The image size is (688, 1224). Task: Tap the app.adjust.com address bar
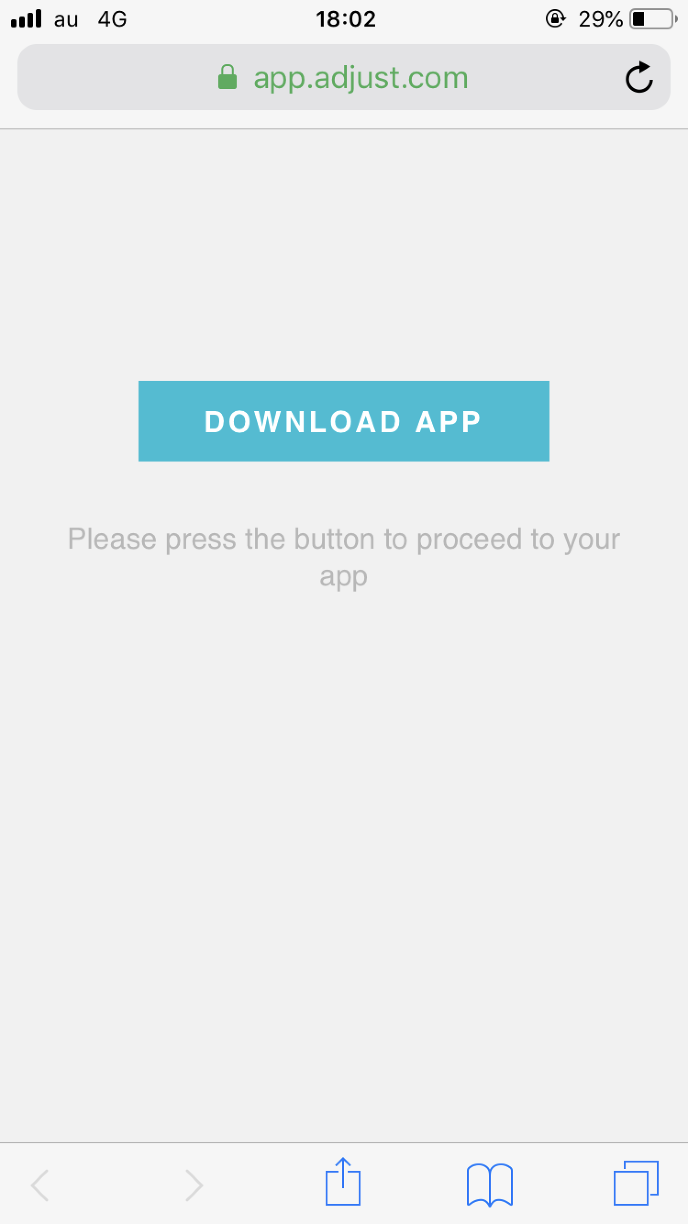[343, 78]
